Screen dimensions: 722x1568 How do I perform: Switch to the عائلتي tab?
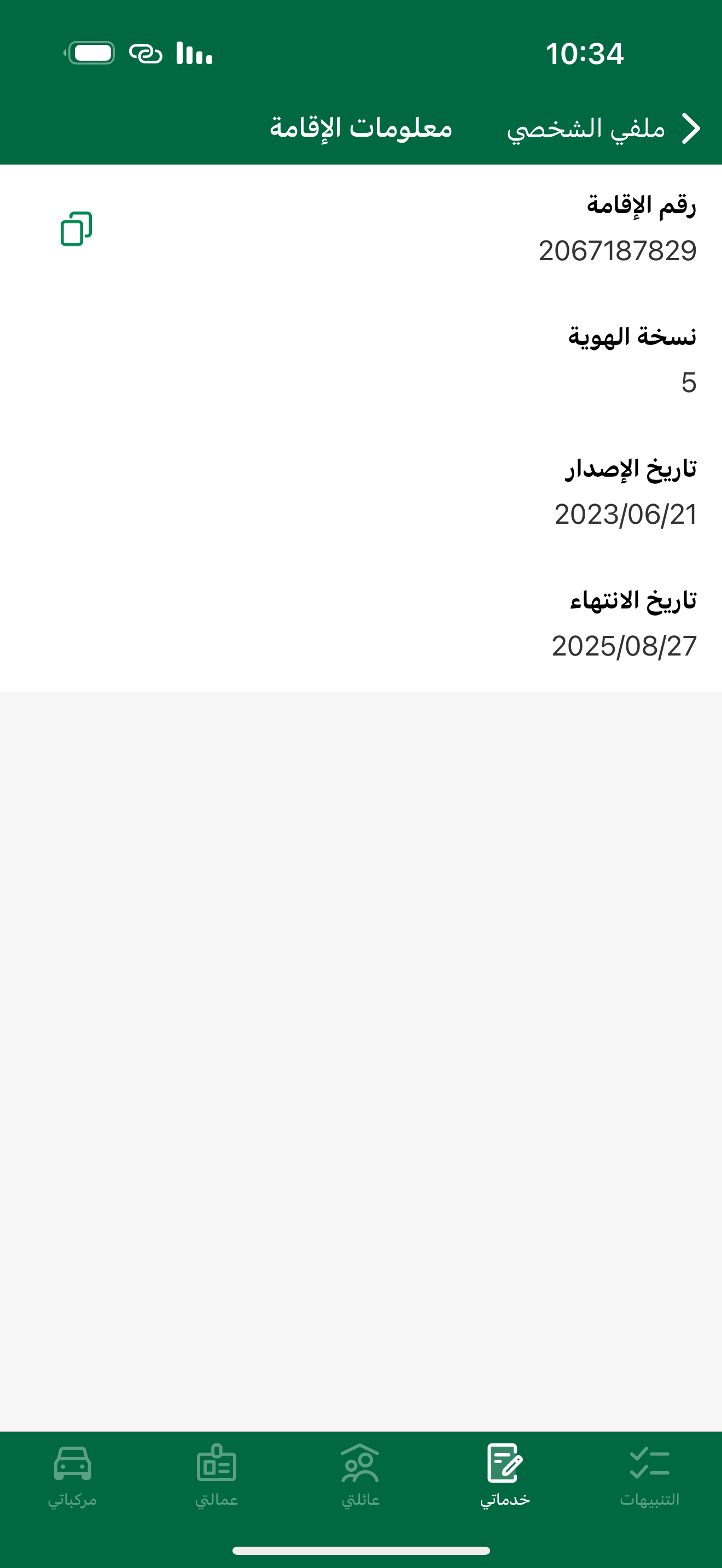pyautogui.click(x=360, y=1476)
